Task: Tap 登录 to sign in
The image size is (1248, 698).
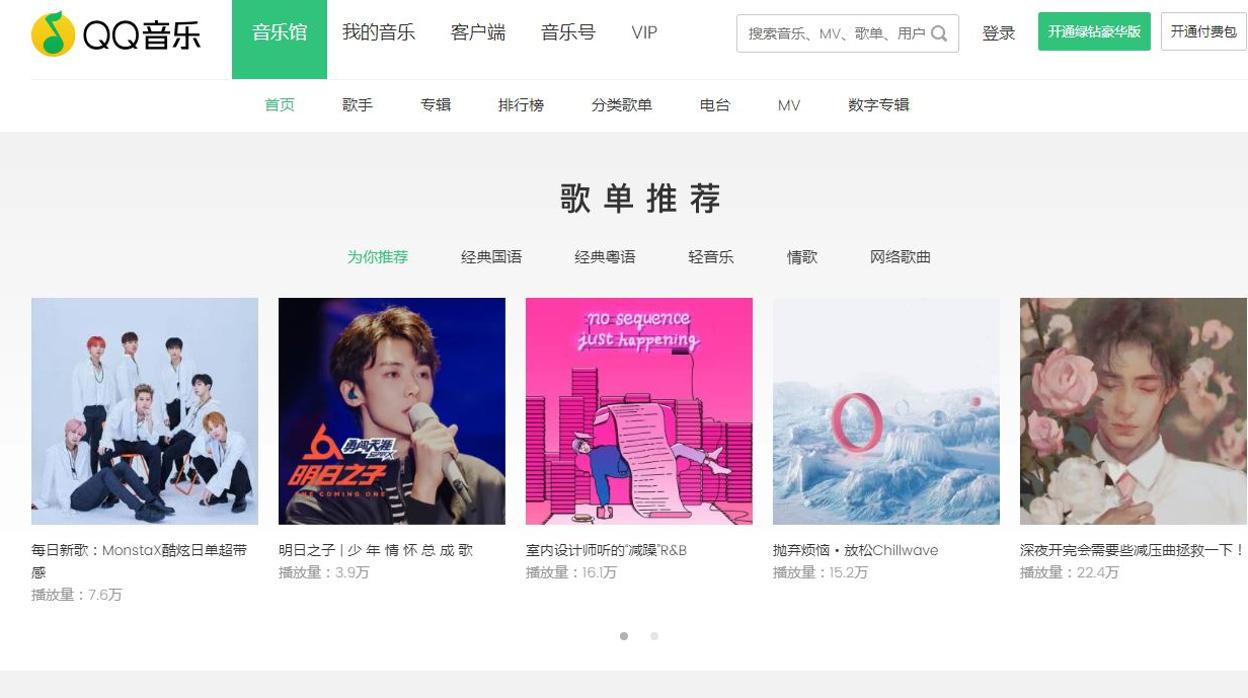Action: 998,33
